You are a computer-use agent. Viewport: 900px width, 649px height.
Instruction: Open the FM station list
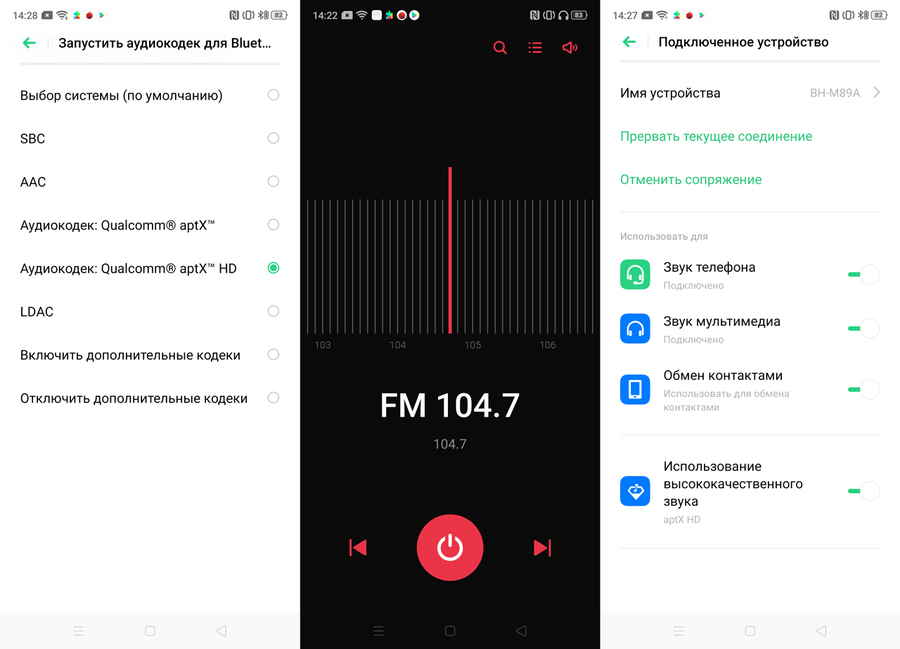pyautogui.click(x=535, y=48)
